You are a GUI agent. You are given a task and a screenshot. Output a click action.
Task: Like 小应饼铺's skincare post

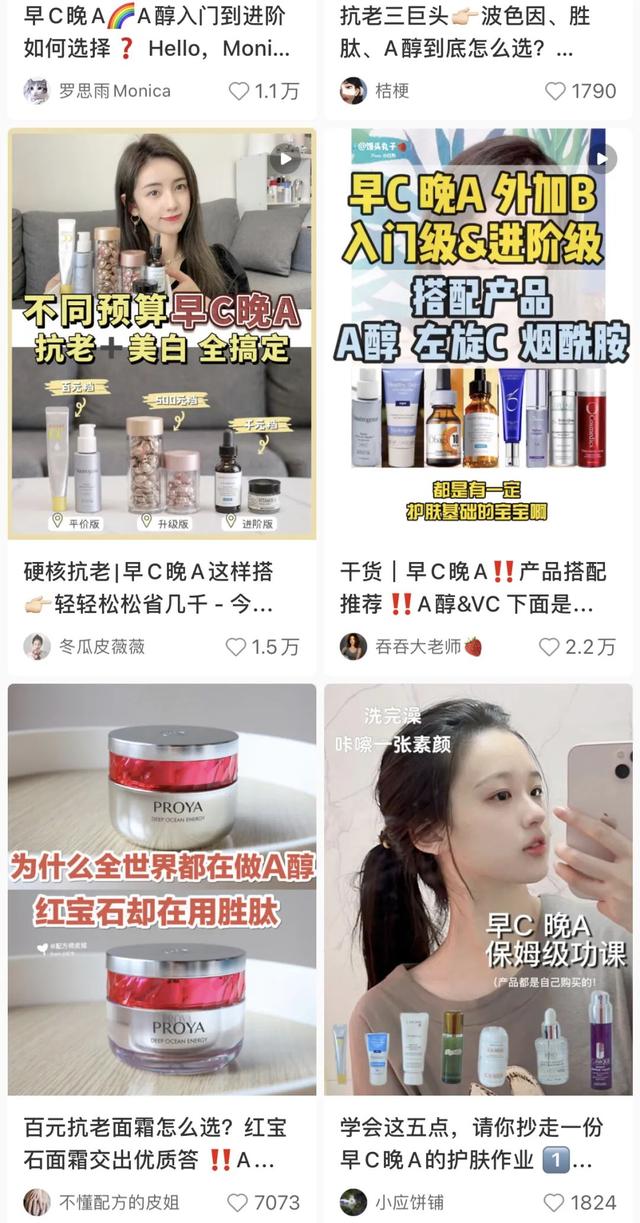tap(555, 1202)
